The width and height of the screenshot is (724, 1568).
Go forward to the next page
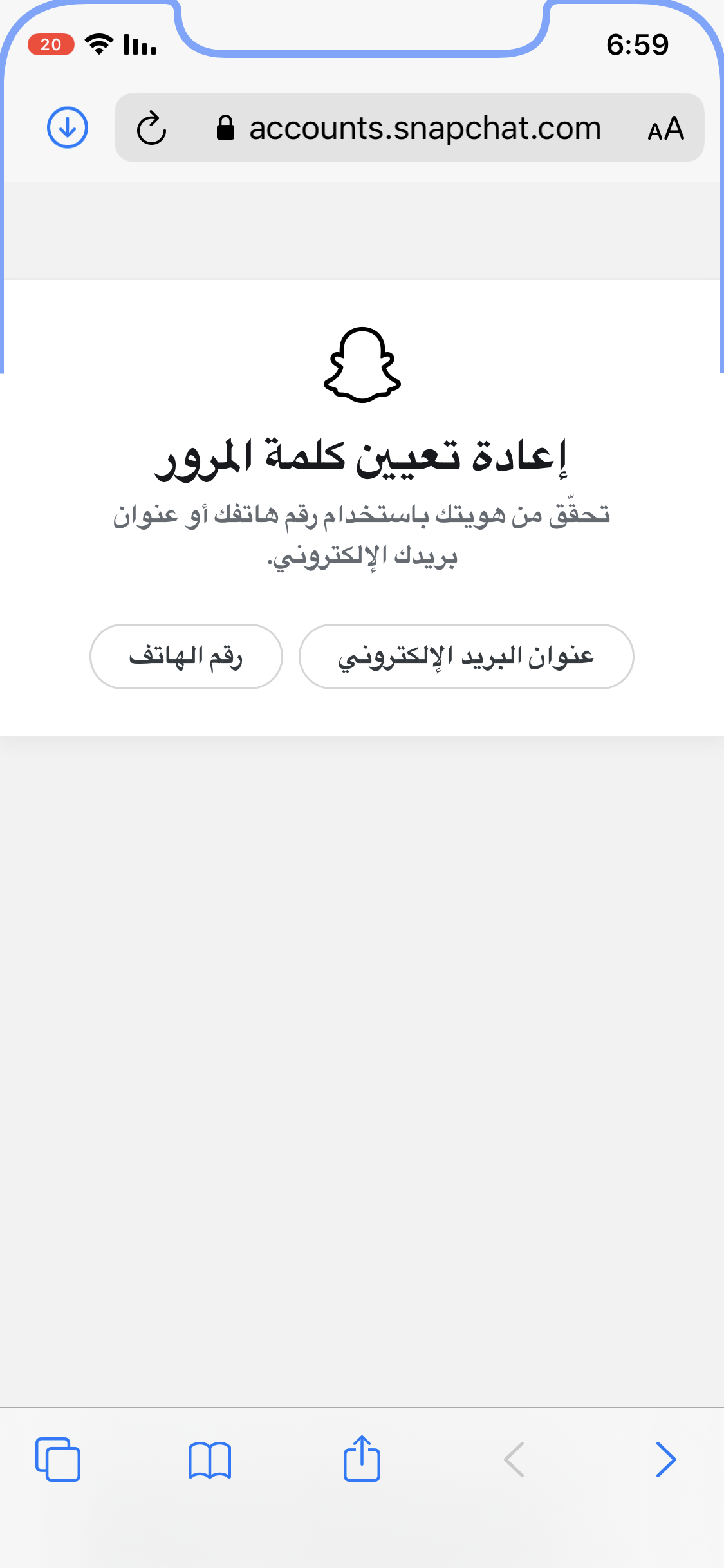(x=665, y=1459)
